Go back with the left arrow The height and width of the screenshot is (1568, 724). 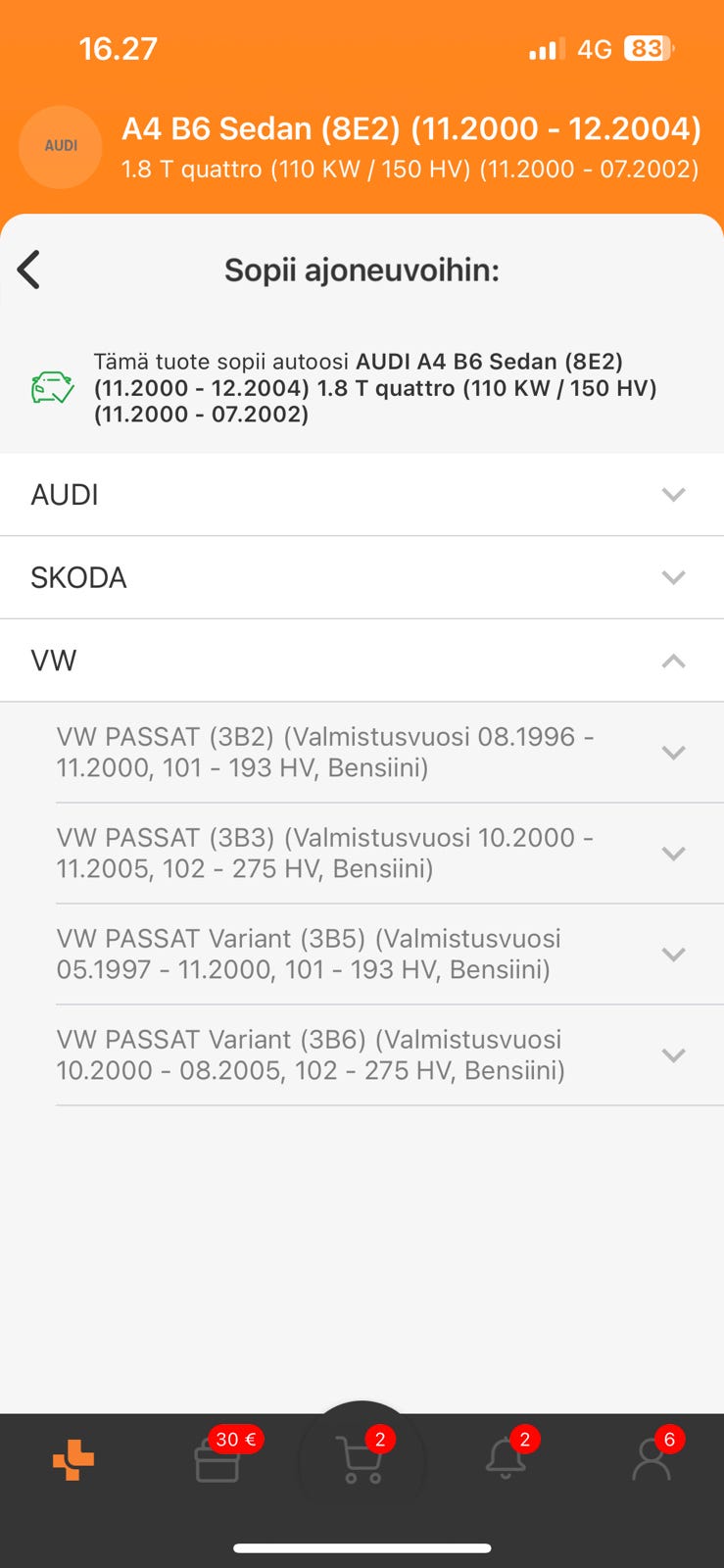[x=29, y=269]
